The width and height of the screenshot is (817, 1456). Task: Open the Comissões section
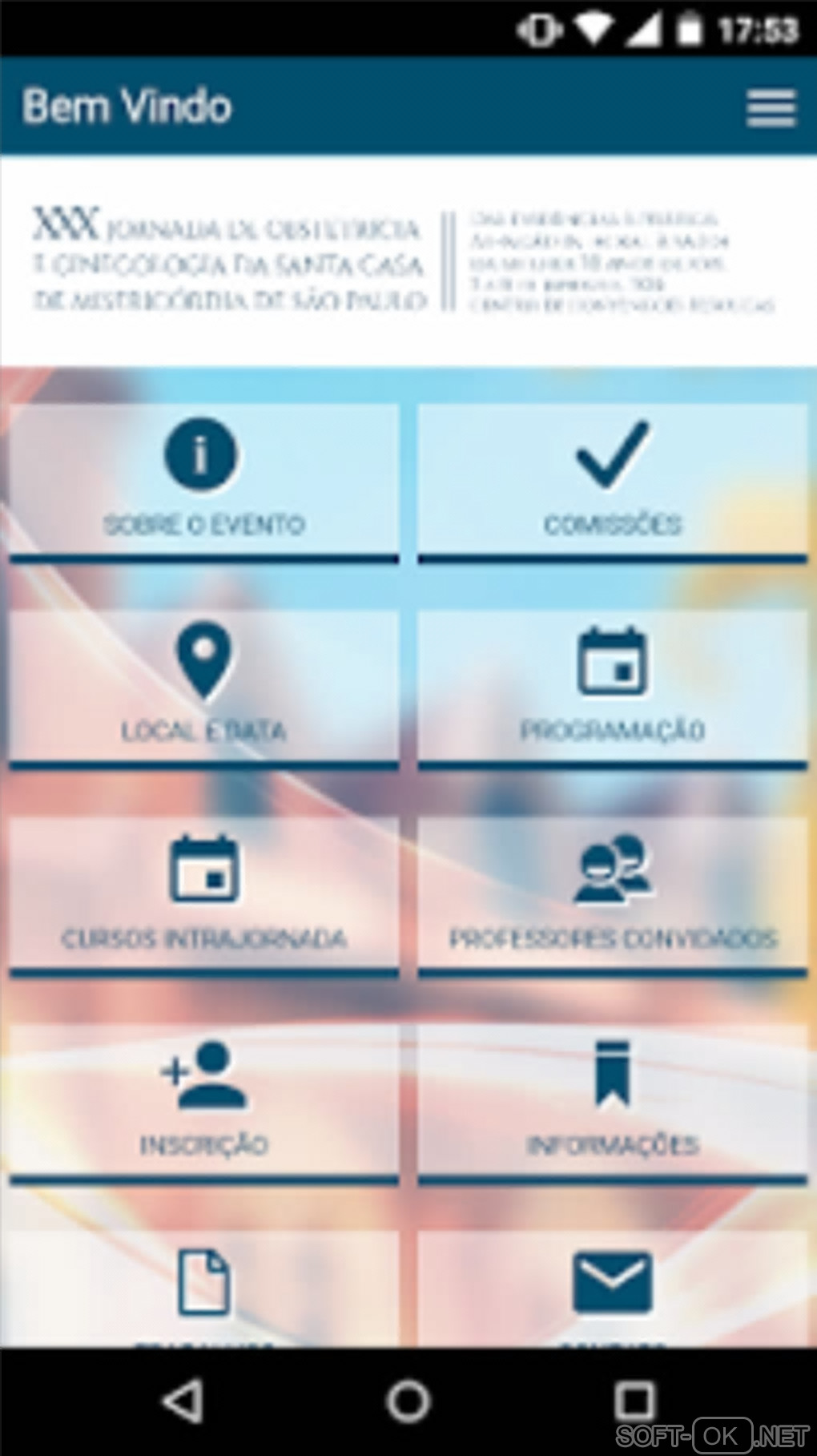click(612, 482)
